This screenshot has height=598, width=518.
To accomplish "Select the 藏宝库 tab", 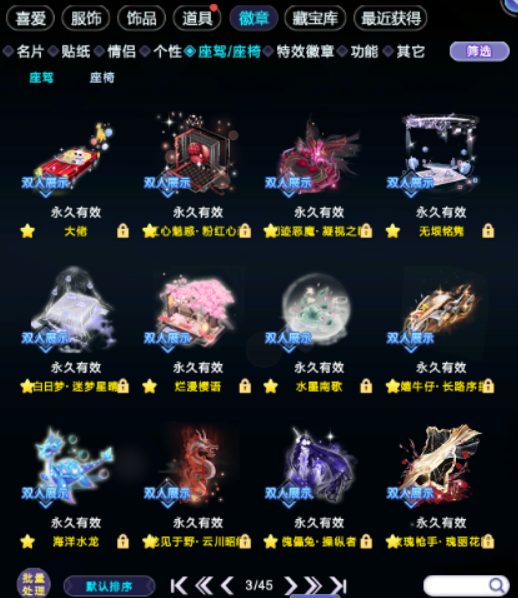I will [x=315, y=18].
